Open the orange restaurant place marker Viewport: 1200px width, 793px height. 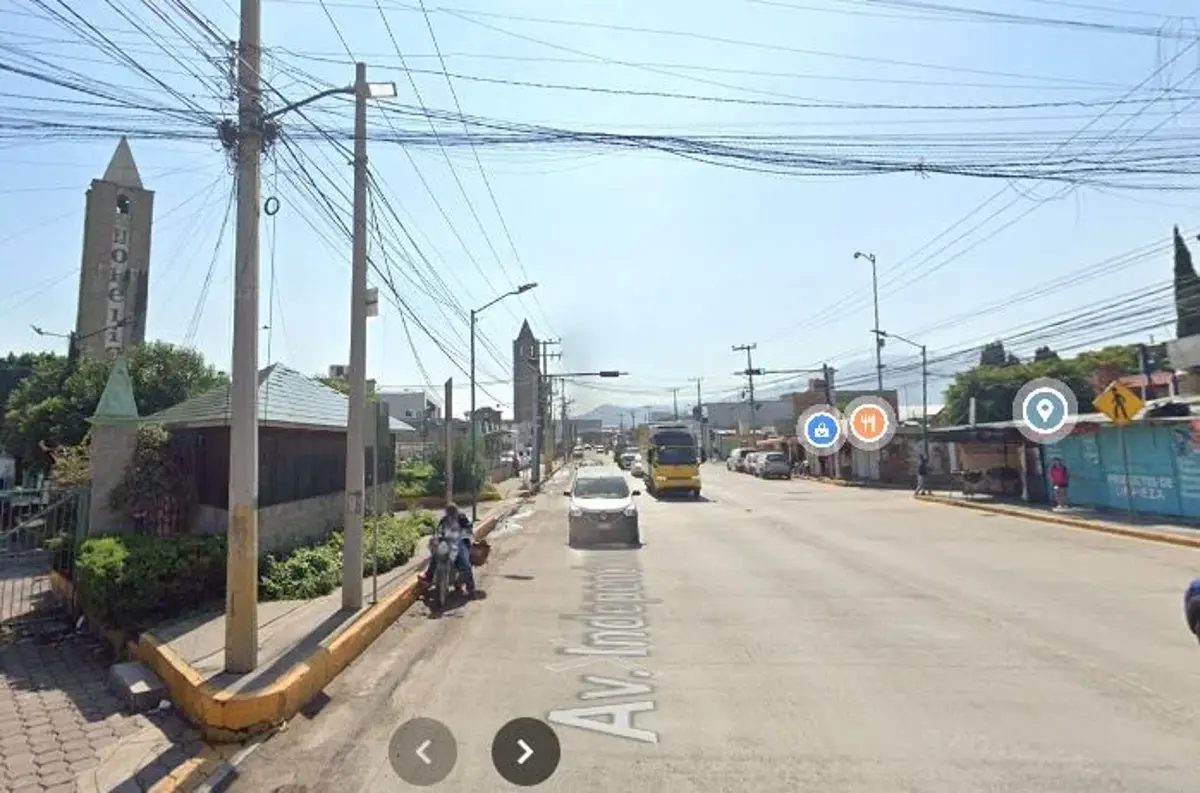[869, 423]
